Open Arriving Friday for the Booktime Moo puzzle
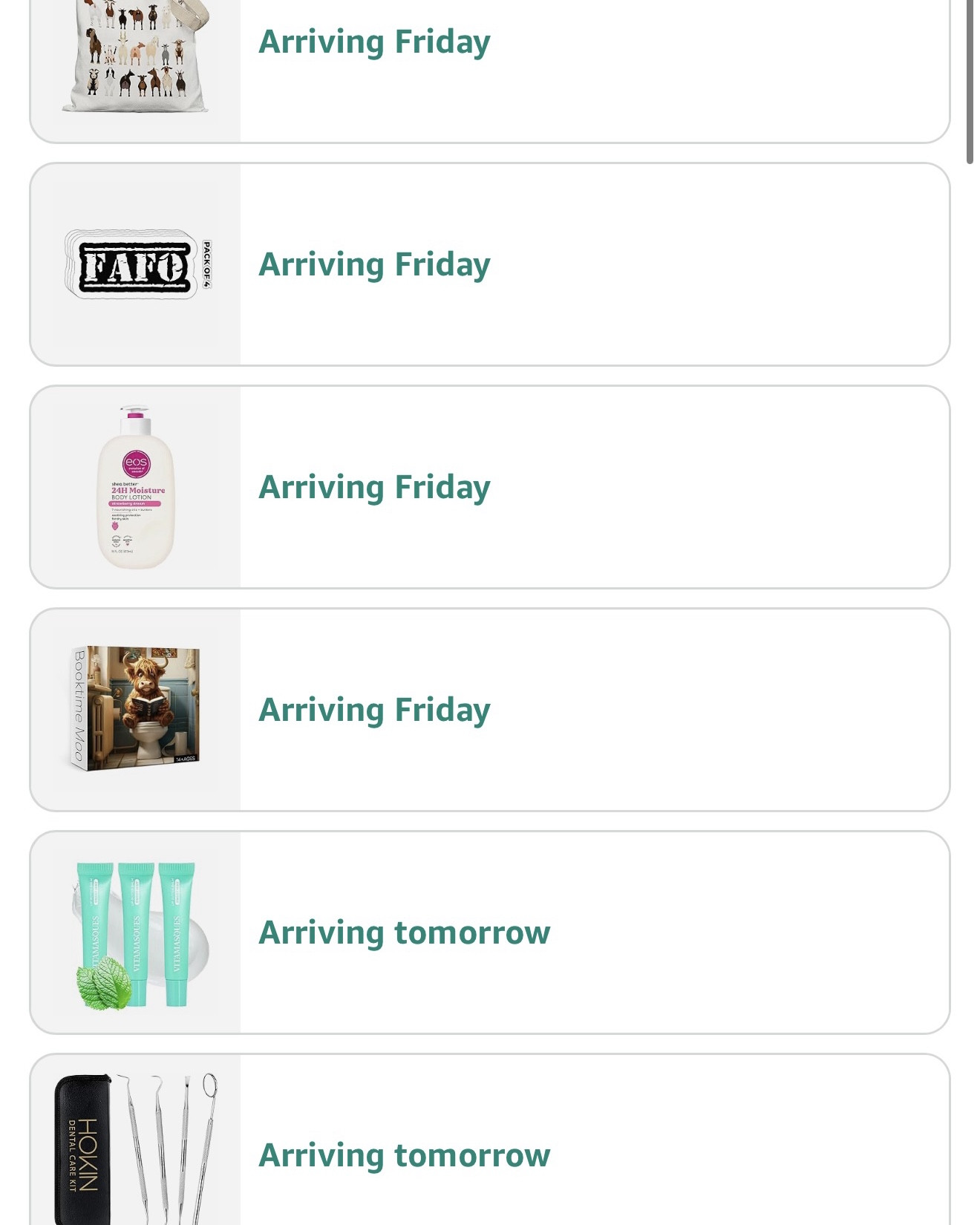Screen dimensions: 980x1225 tap(373, 709)
